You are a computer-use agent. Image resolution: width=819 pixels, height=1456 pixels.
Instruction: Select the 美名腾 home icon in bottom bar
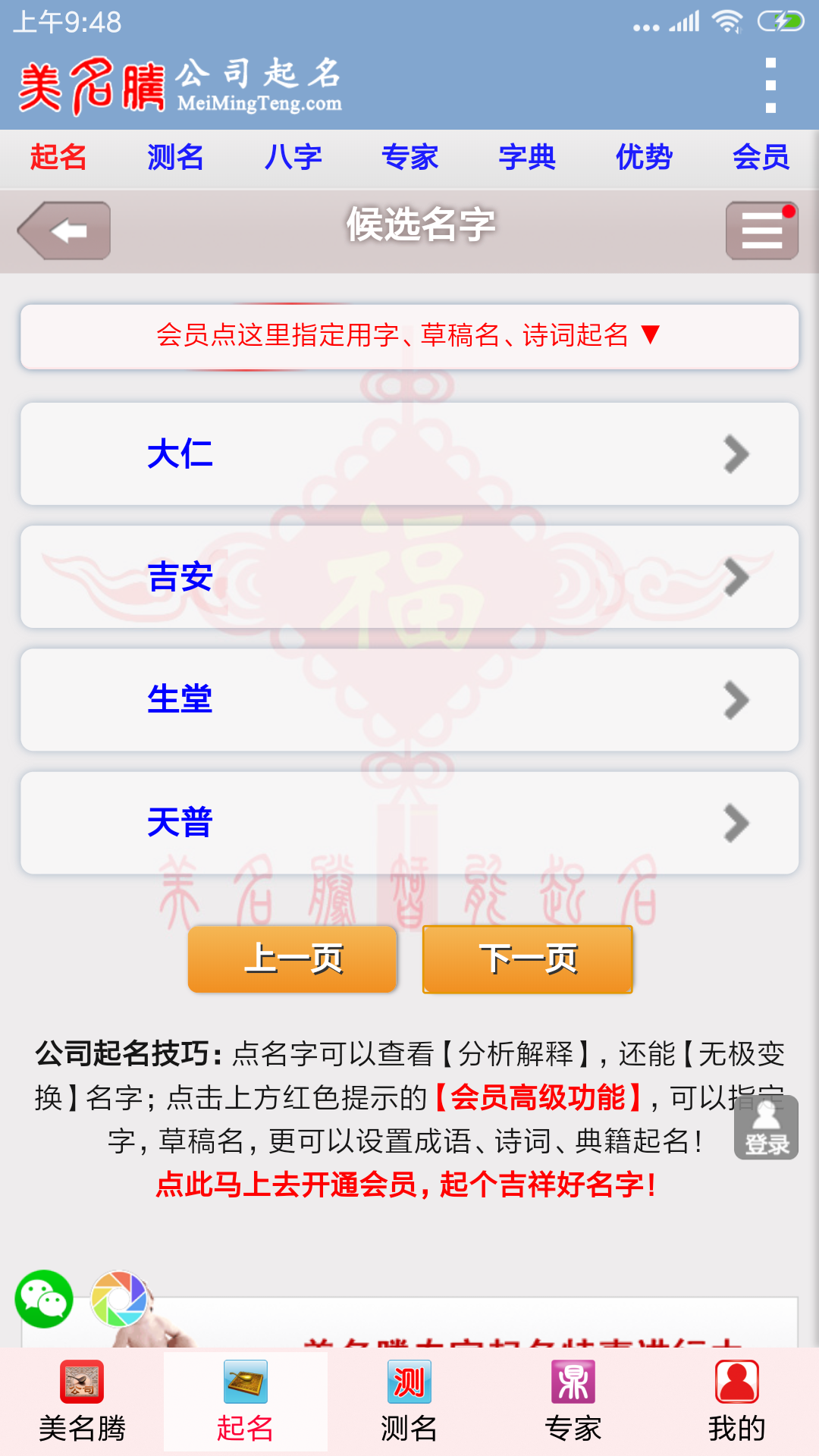click(82, 1399)
